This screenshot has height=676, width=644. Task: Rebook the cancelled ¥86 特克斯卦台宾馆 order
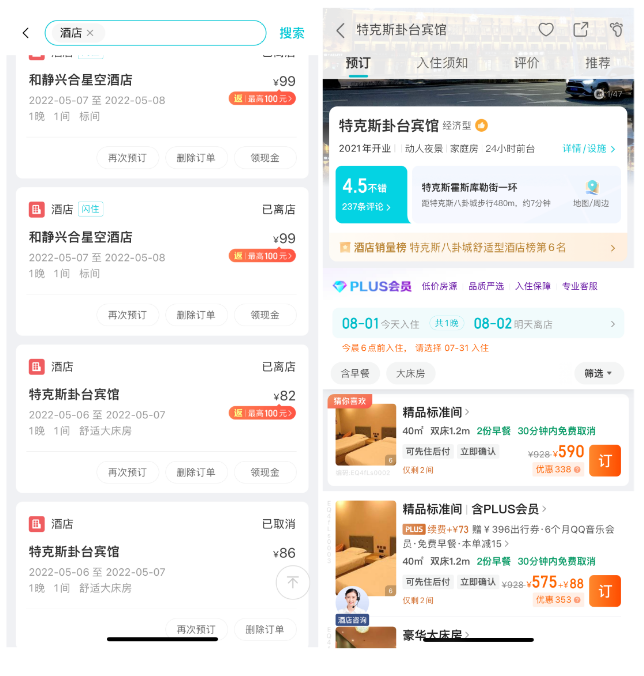pos(196,629)
